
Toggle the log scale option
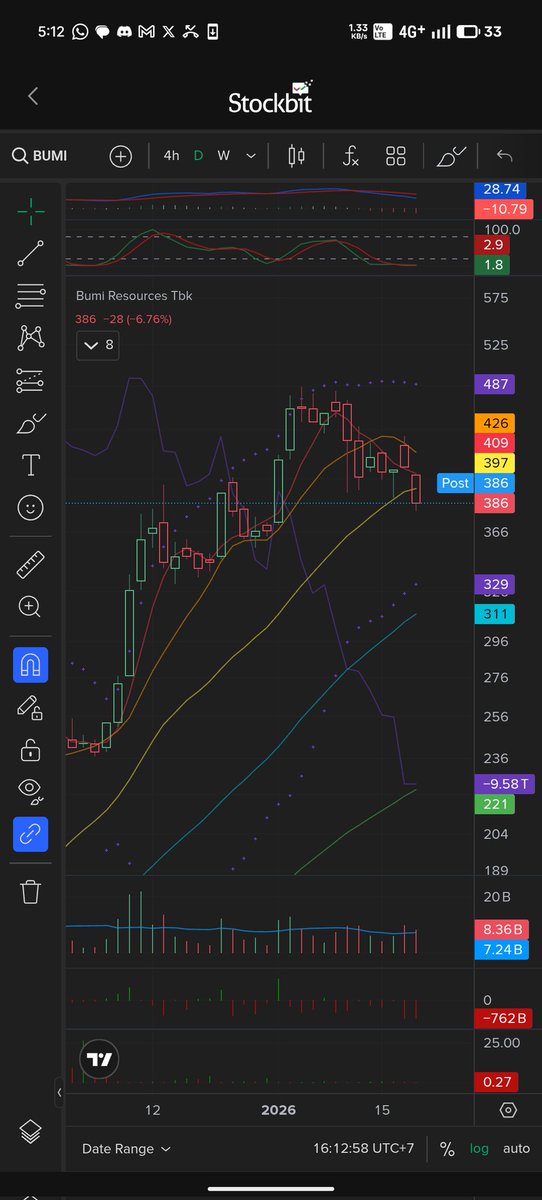(x=480, y=1148)
